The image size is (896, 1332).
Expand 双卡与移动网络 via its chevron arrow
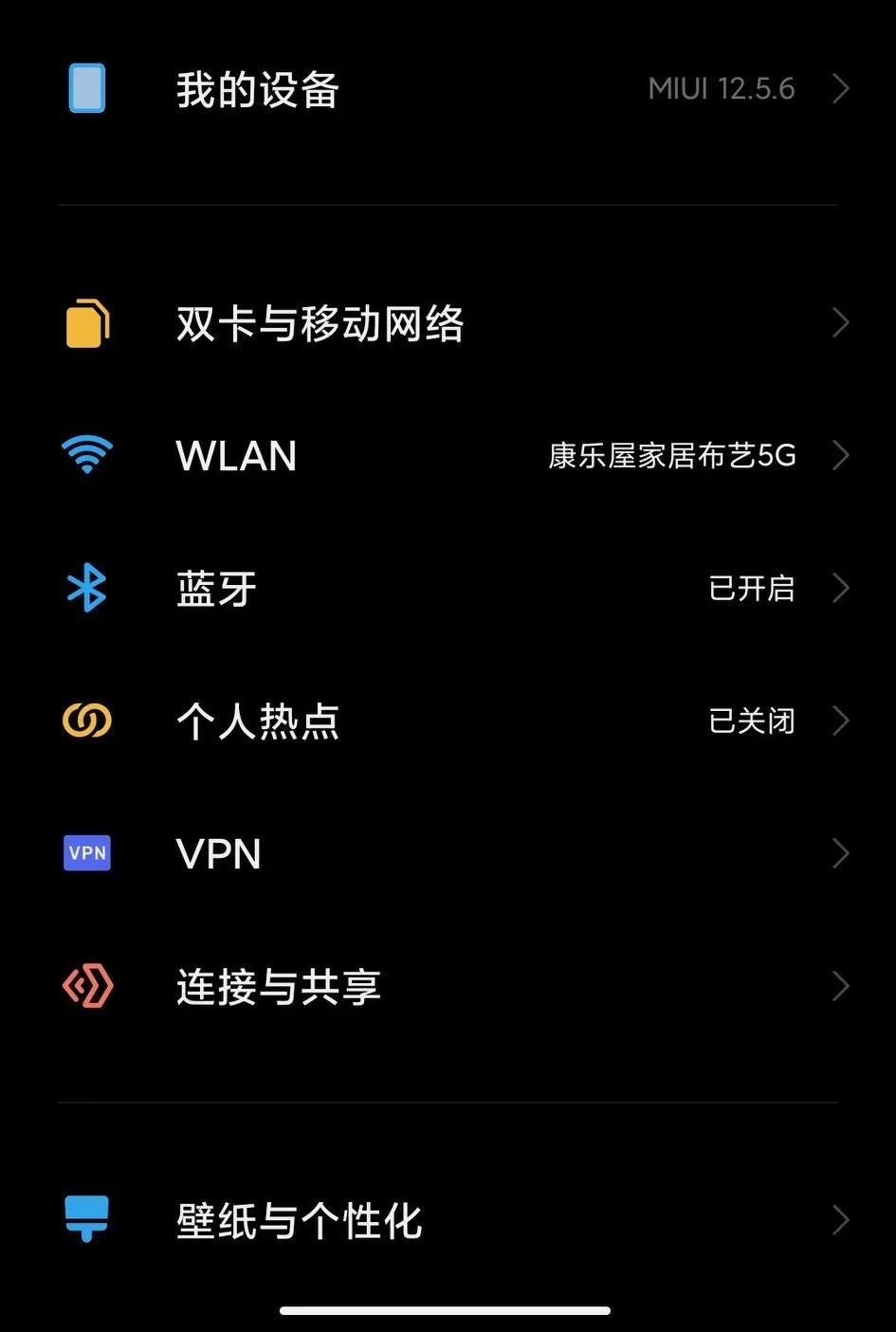(840, 322)
